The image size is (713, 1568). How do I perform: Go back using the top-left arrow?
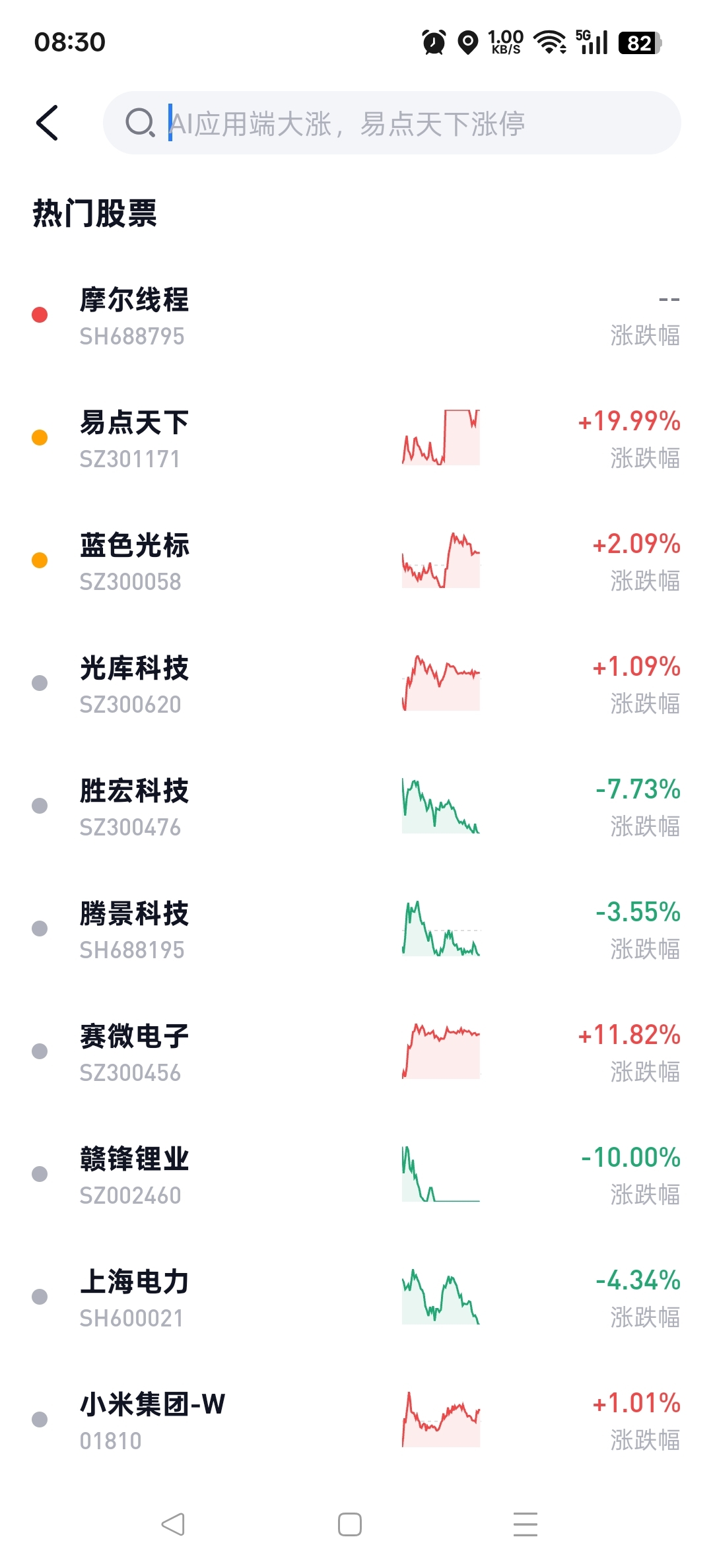[x=48, y=123]
